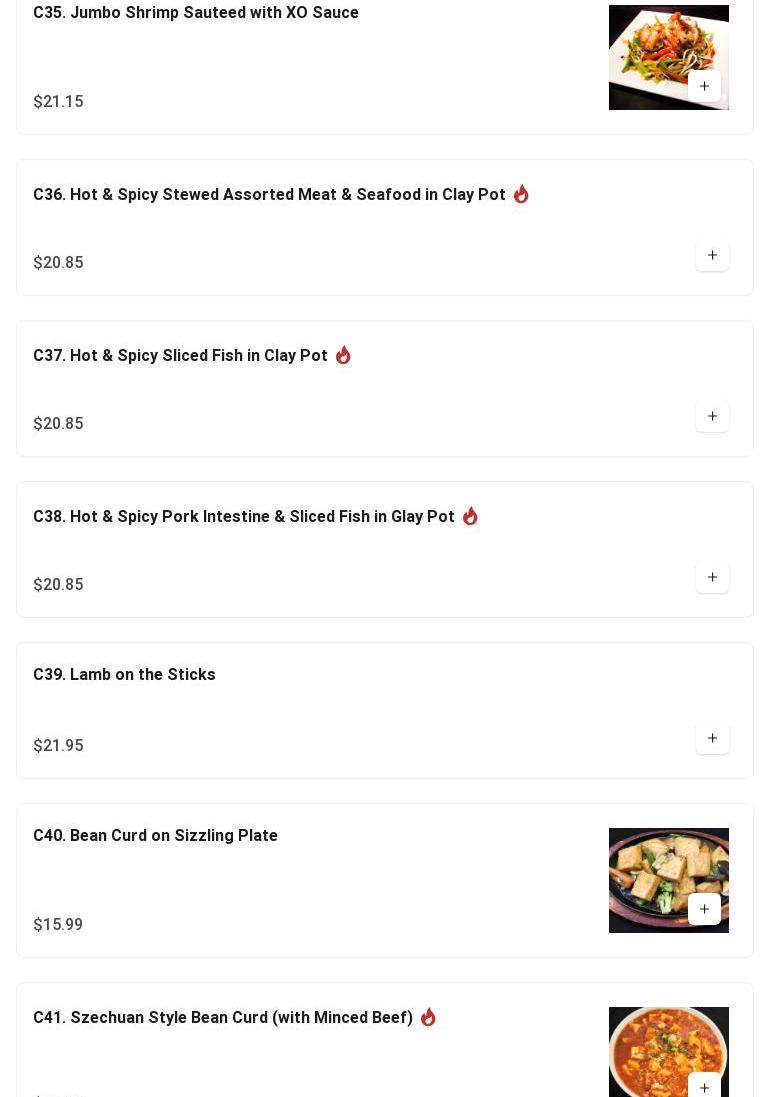Add C36 Stewed Assorted Meat & Seafood
The image size is (770, 1097).
[x=712, y=255]
